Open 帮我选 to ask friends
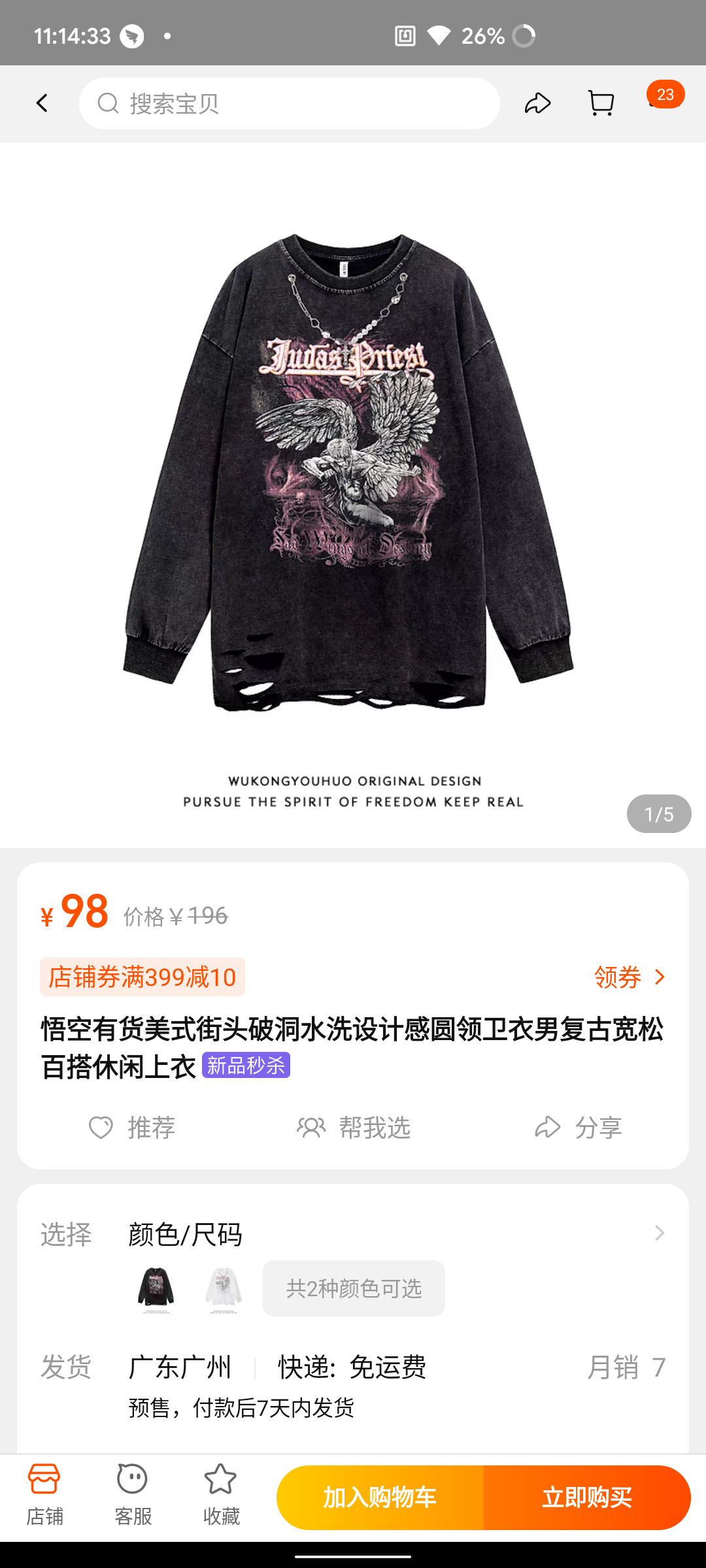The height and width of the screenshot is (1568, 706). click(353, 1128)
